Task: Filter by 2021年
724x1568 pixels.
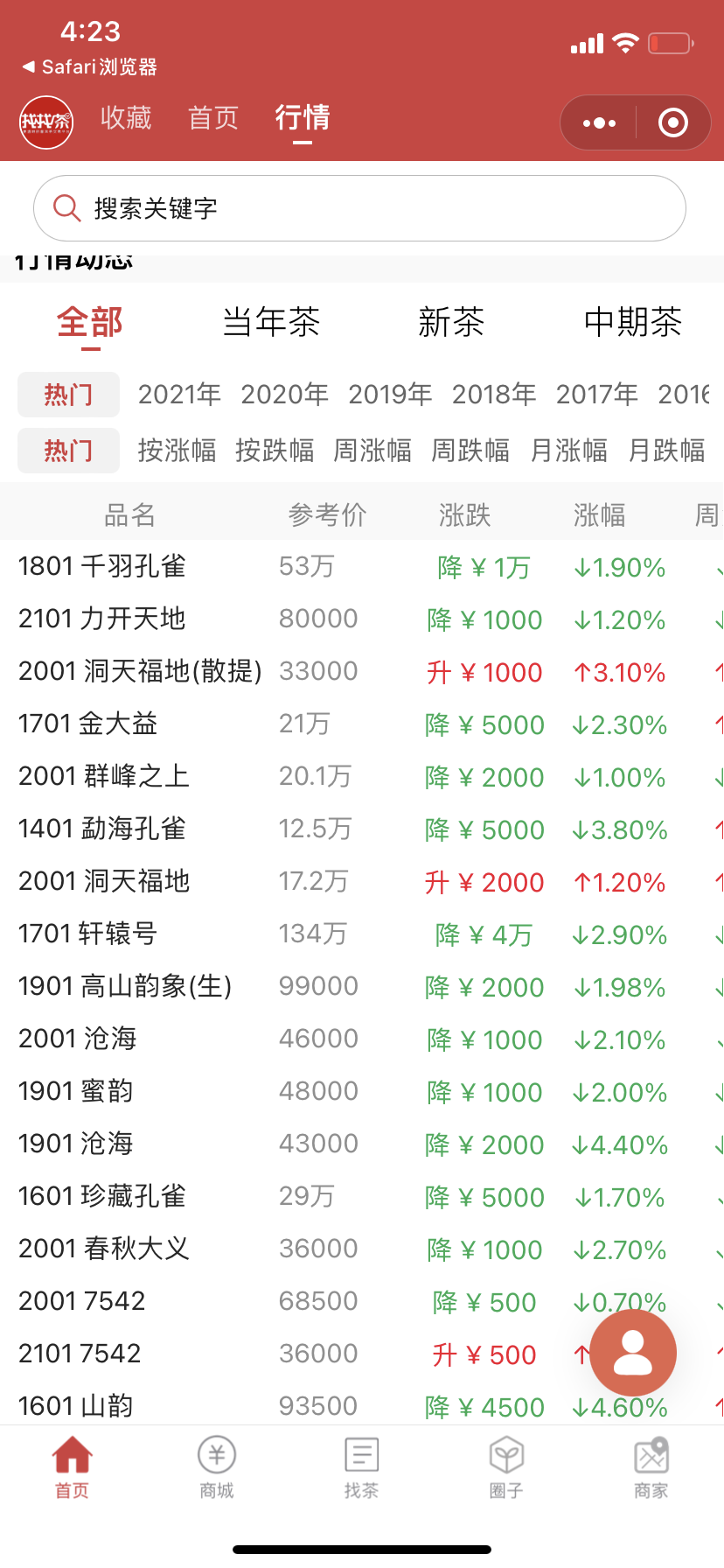Action: tap(179, 395)
